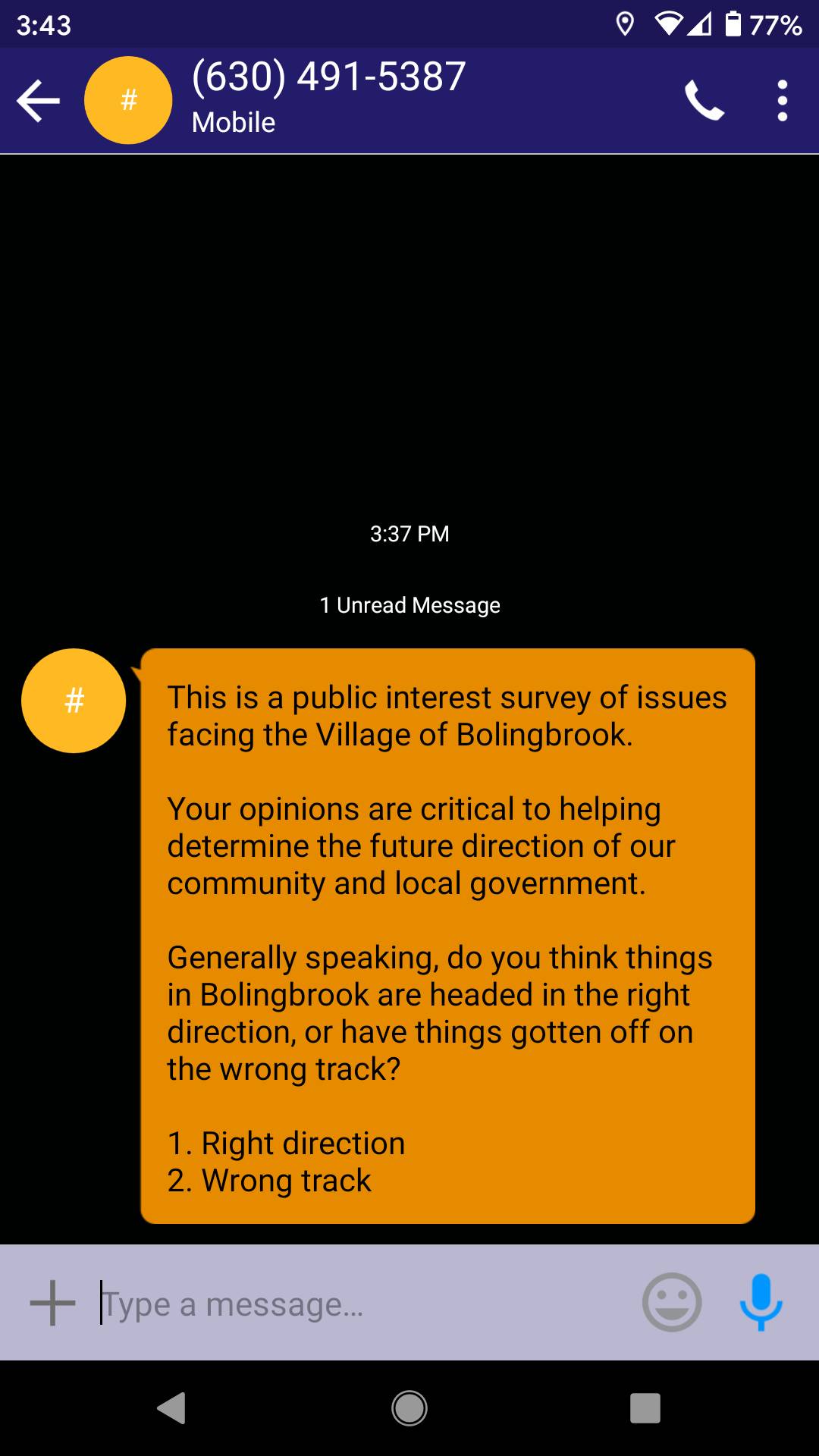The image size is (819, 1456).
Task: Tap the location indicator in the status bar
Action: coord(626,25)
